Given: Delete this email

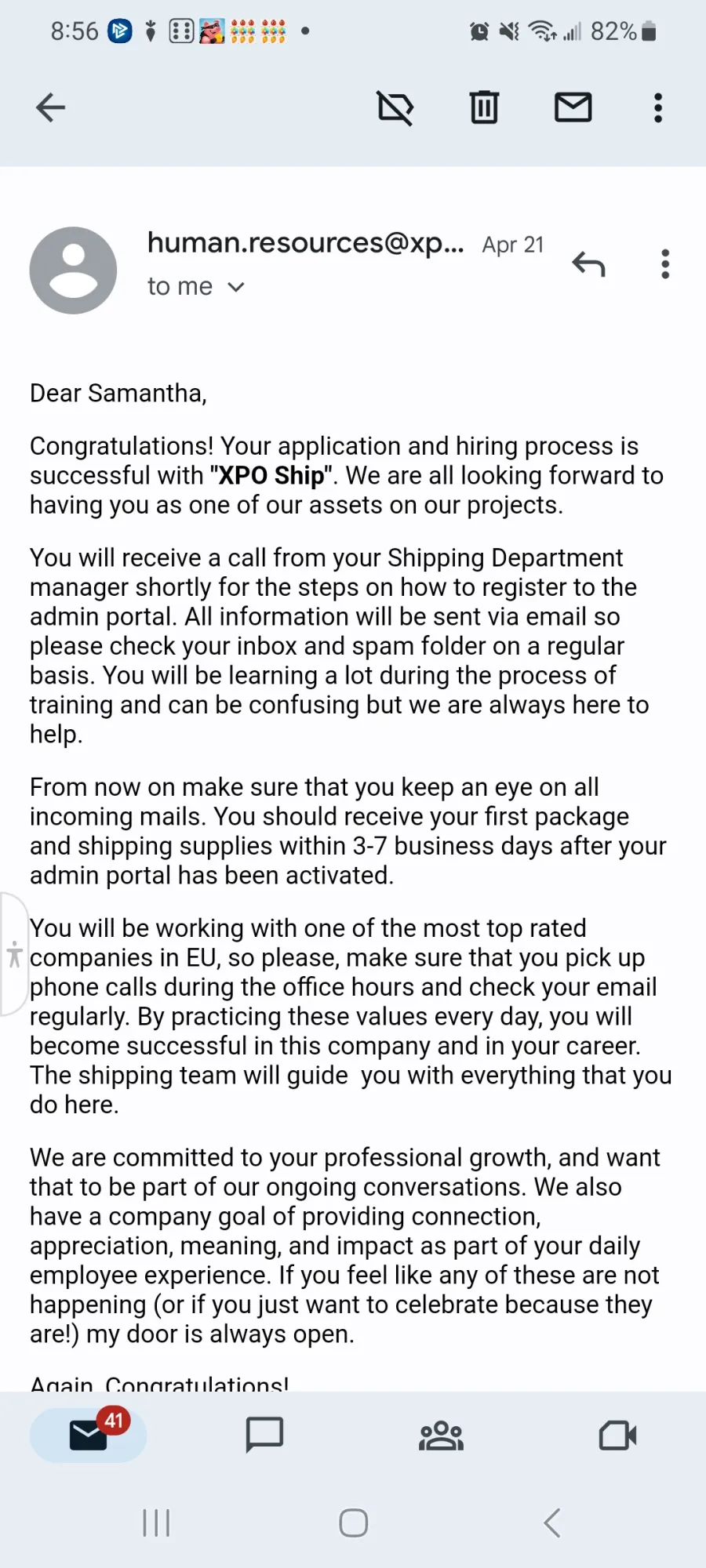Looking at the screenshot, I should tap(484, 107).
